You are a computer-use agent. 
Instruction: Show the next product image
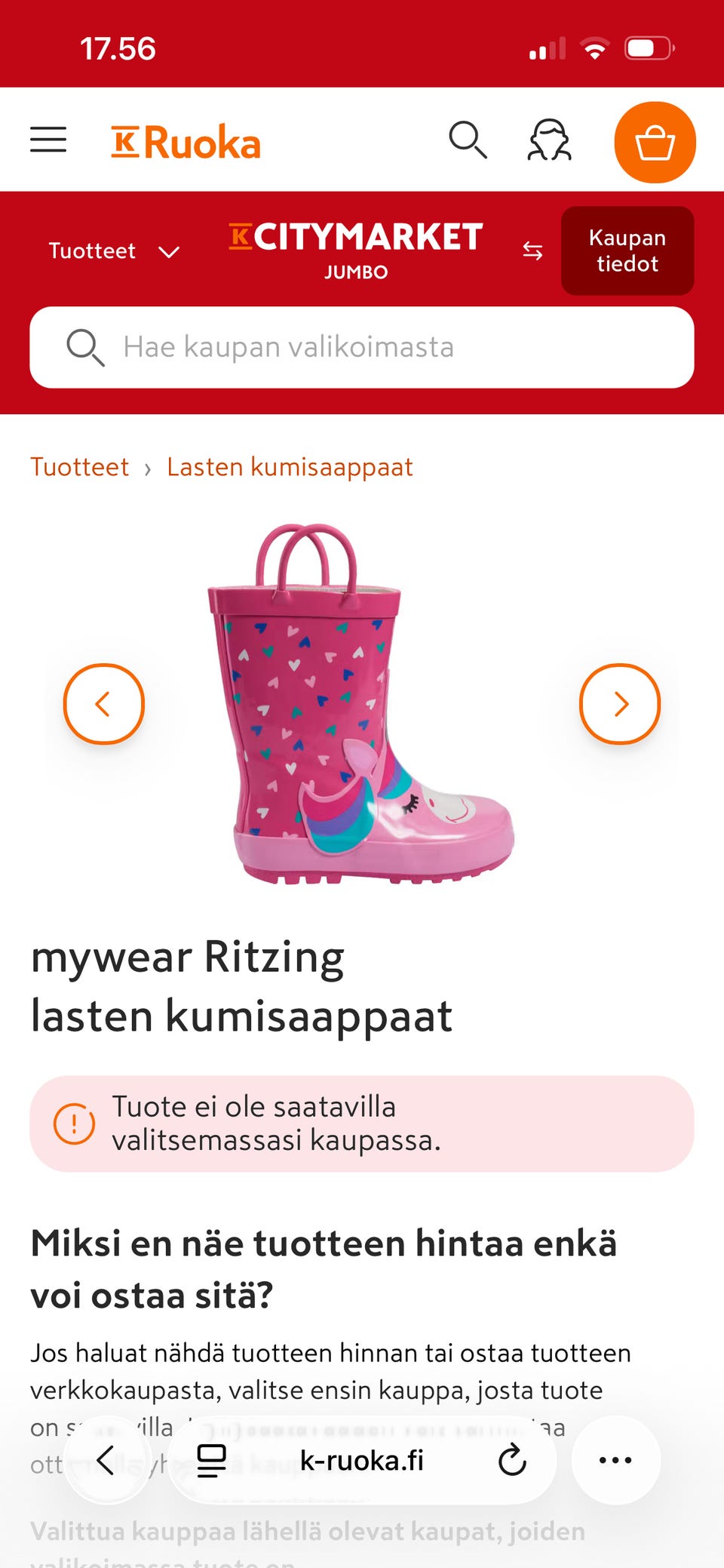click(x=620, y=703)
